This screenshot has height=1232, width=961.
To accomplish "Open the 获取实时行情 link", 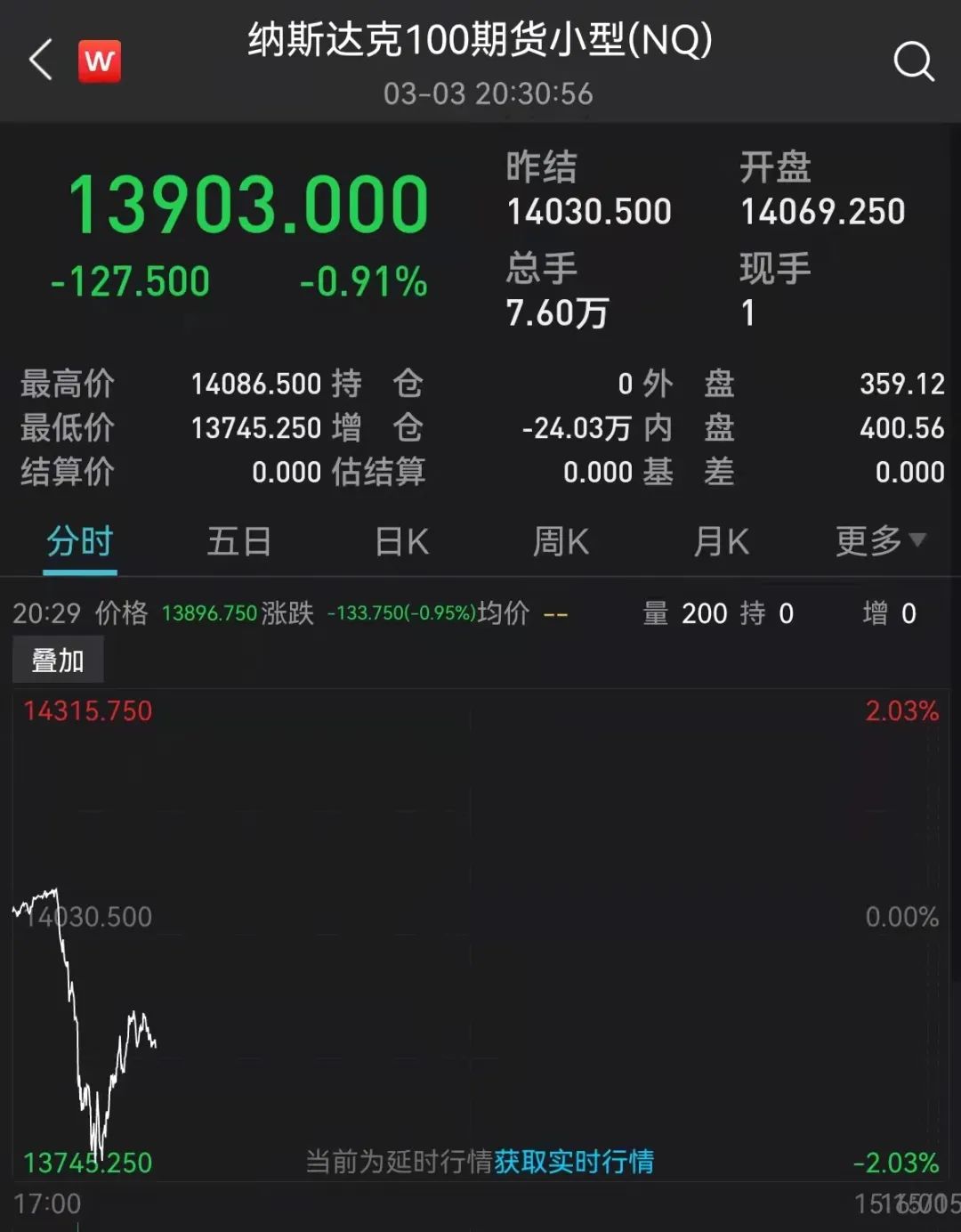I will click(x=574, y=1161).
